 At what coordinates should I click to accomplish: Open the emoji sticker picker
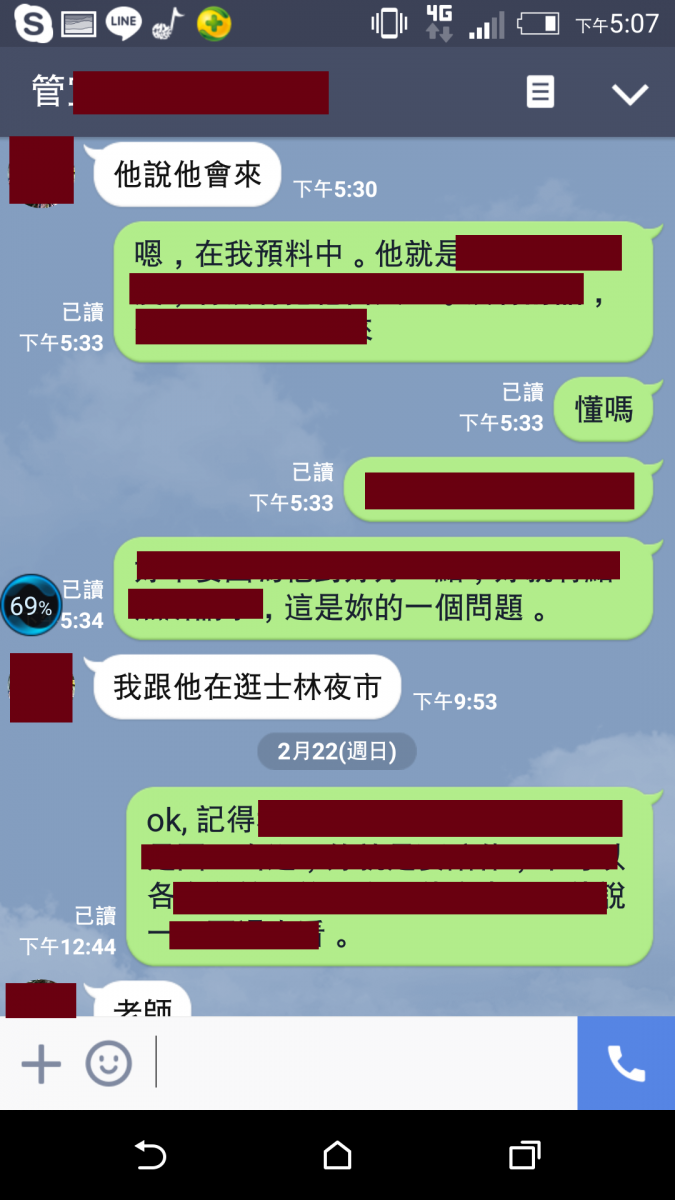point(108,1064)
